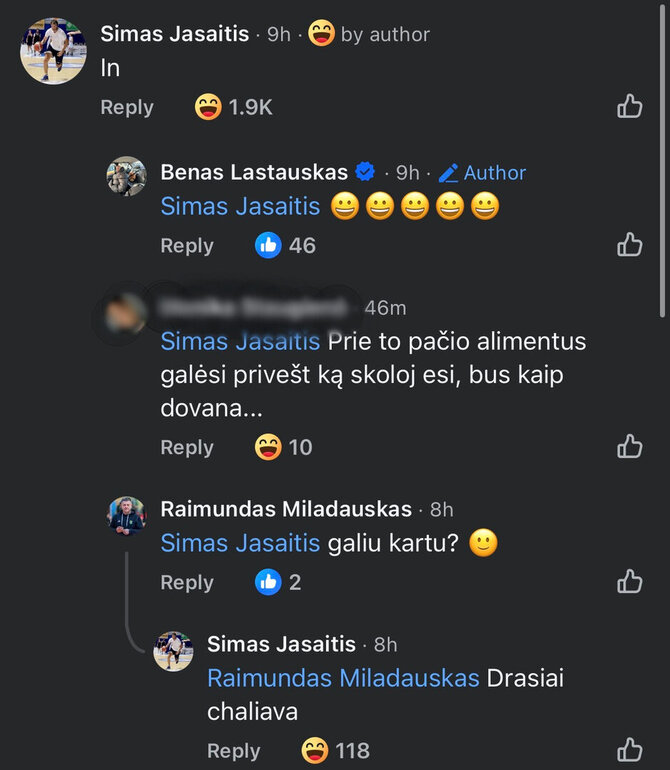View the 1.9K reactions on the 'In' comment

click(x=235, y=107)
